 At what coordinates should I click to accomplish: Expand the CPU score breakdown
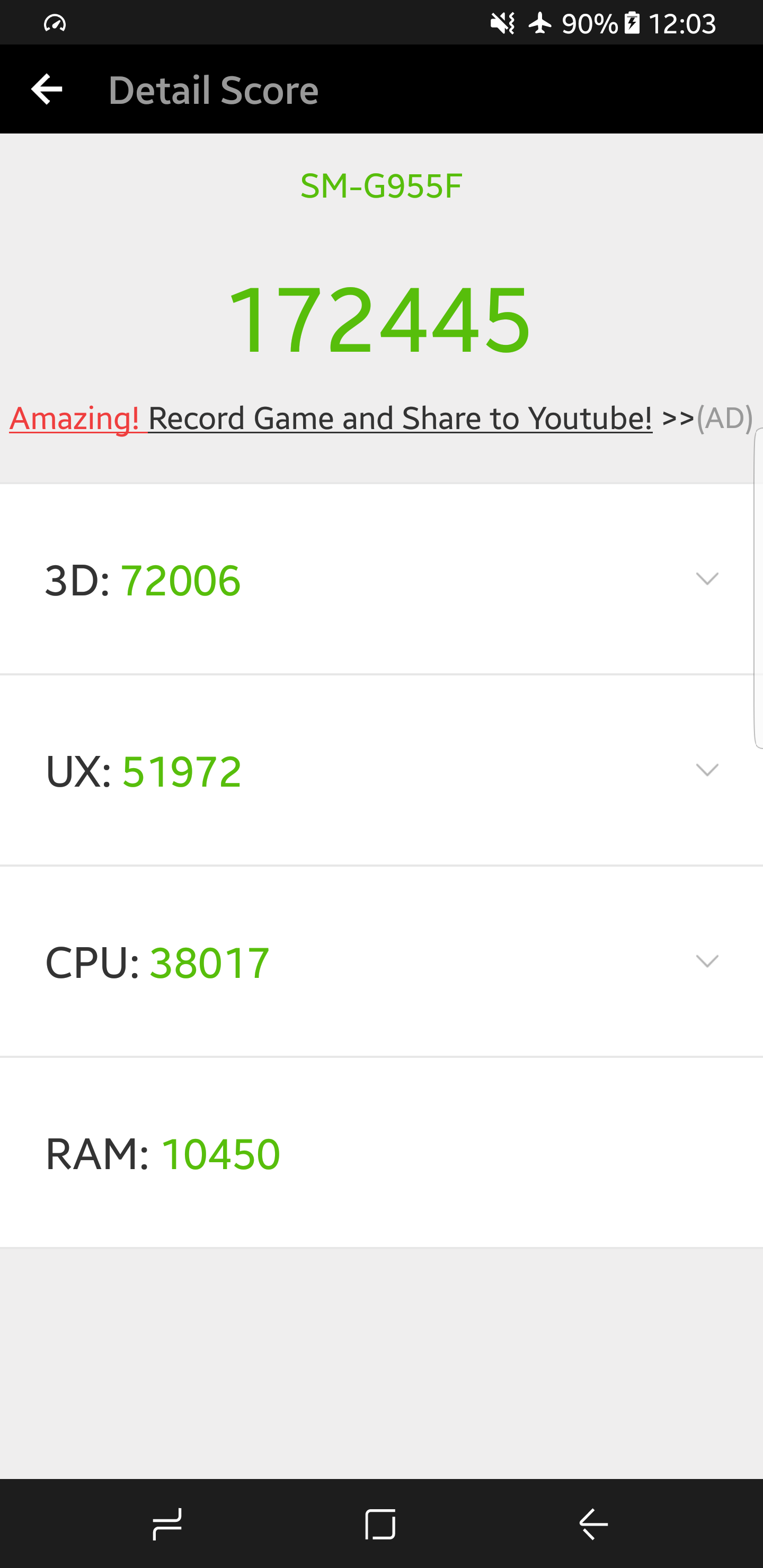point(706,961)
